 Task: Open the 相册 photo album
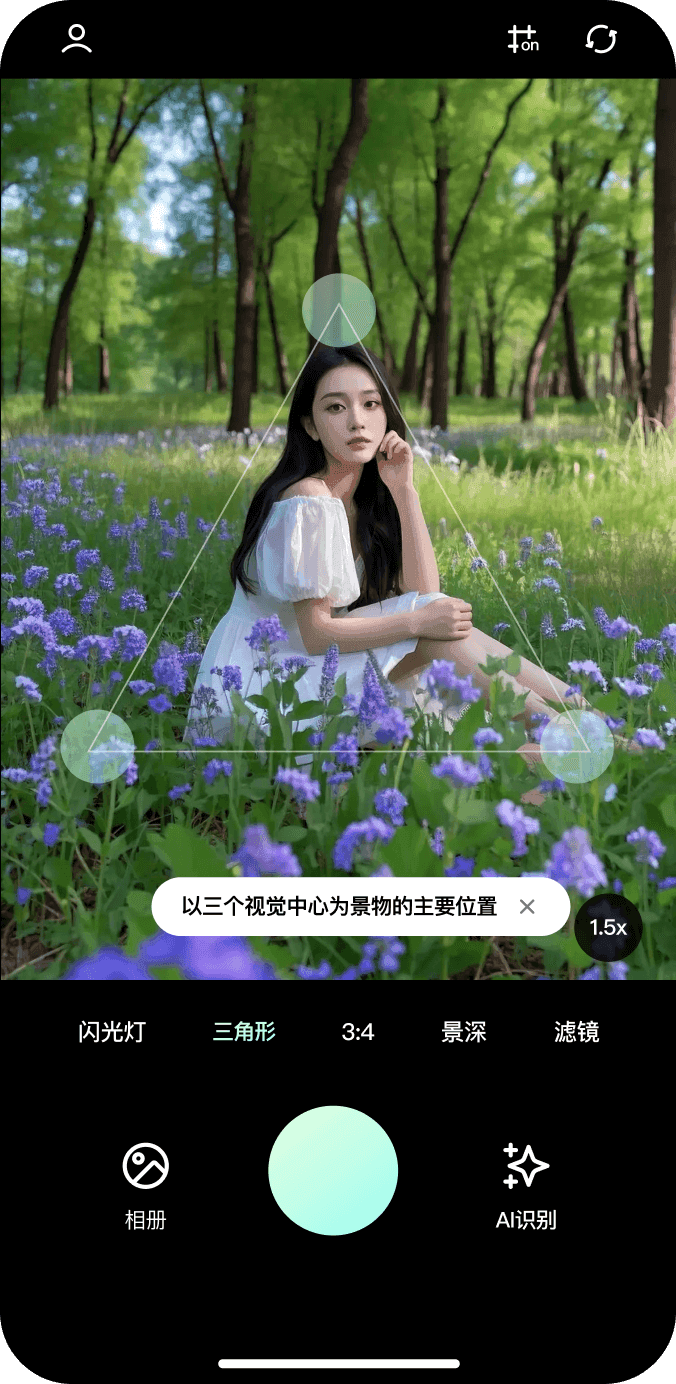pyautogui.click(x=145, y=1185)
